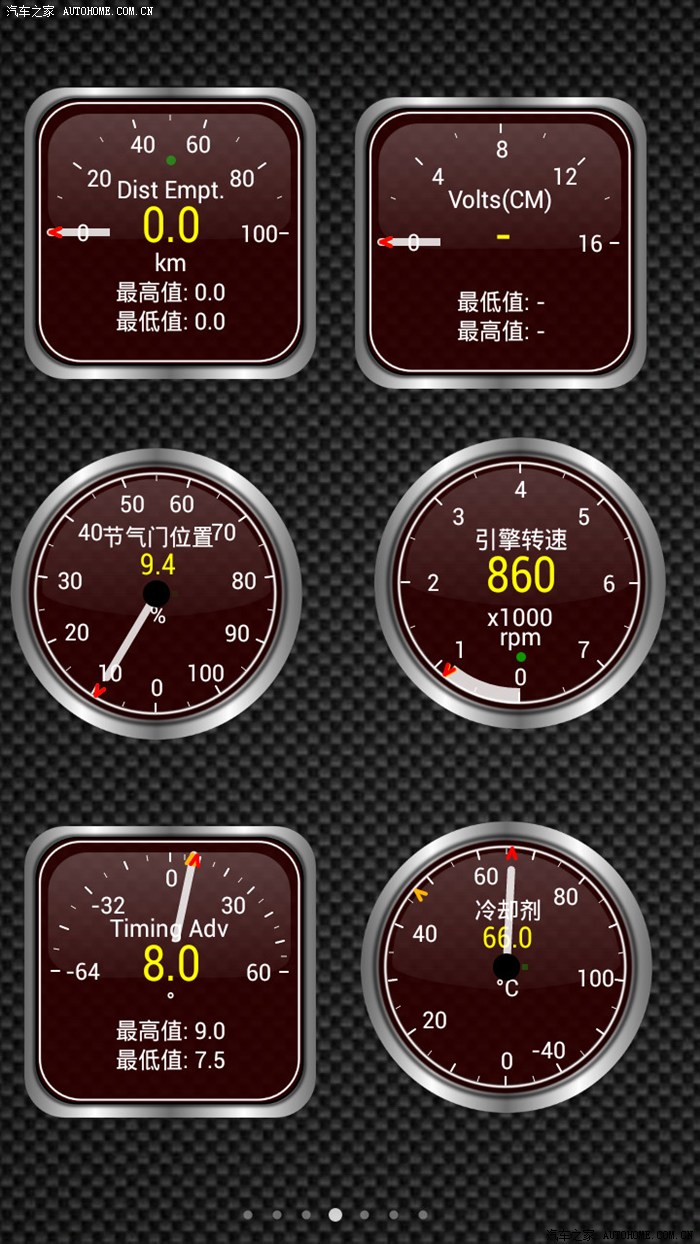This screenshot has height=1244, width=700.
Task: Tap the page indicator dots
Action: 335,1214
